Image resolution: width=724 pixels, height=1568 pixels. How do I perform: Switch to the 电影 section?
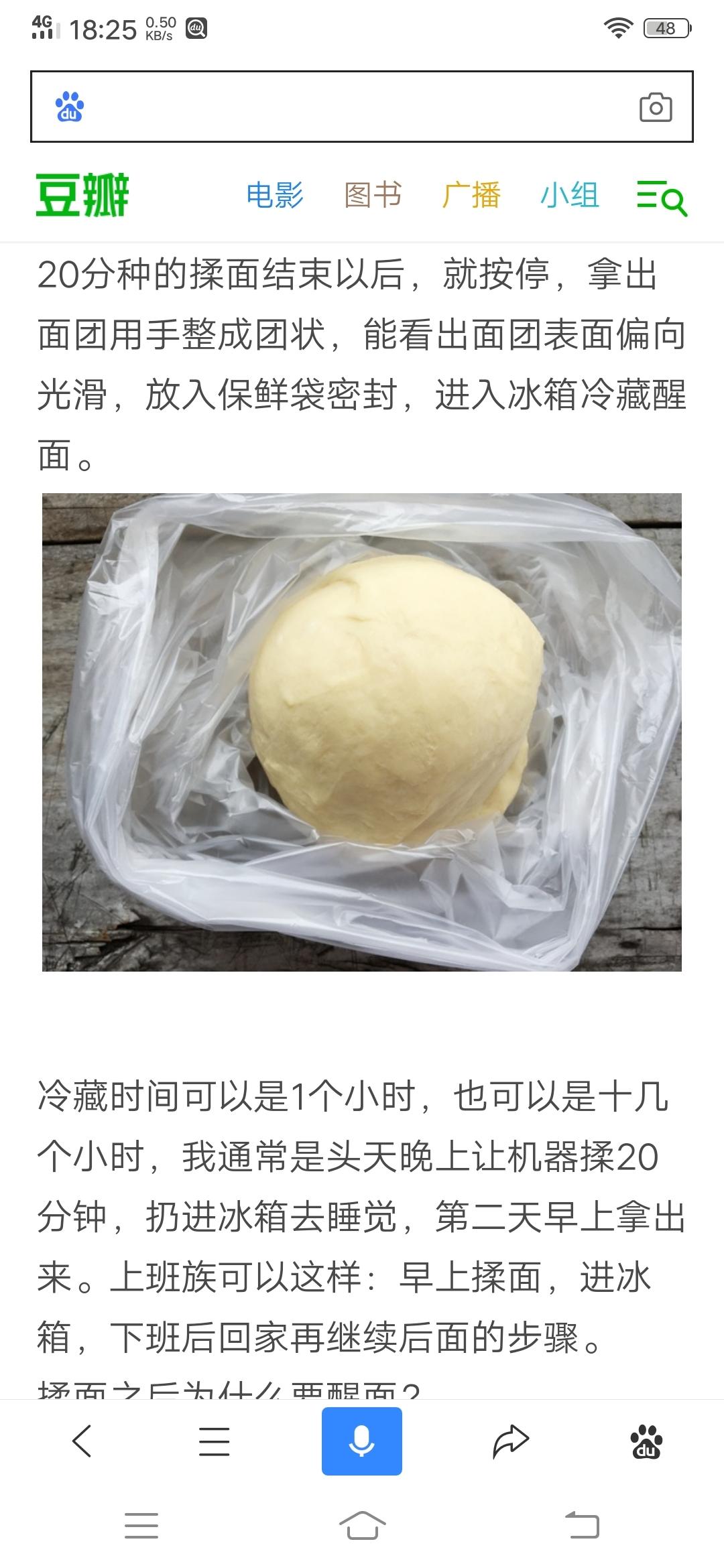click(x=275, y=195)
